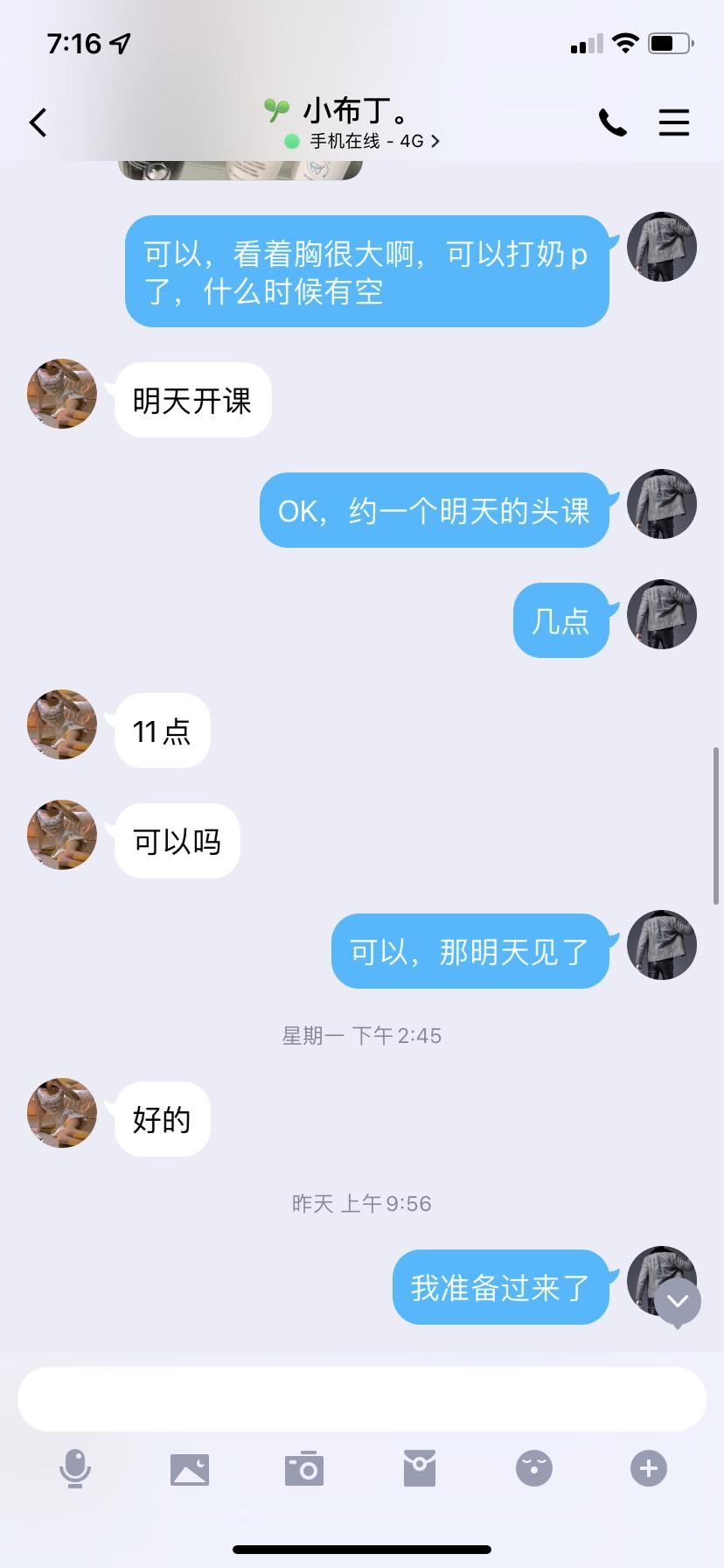Screen dimensions: 724x1568
Task: Open the voice message recorder
Action: [x=76, y=1468]
